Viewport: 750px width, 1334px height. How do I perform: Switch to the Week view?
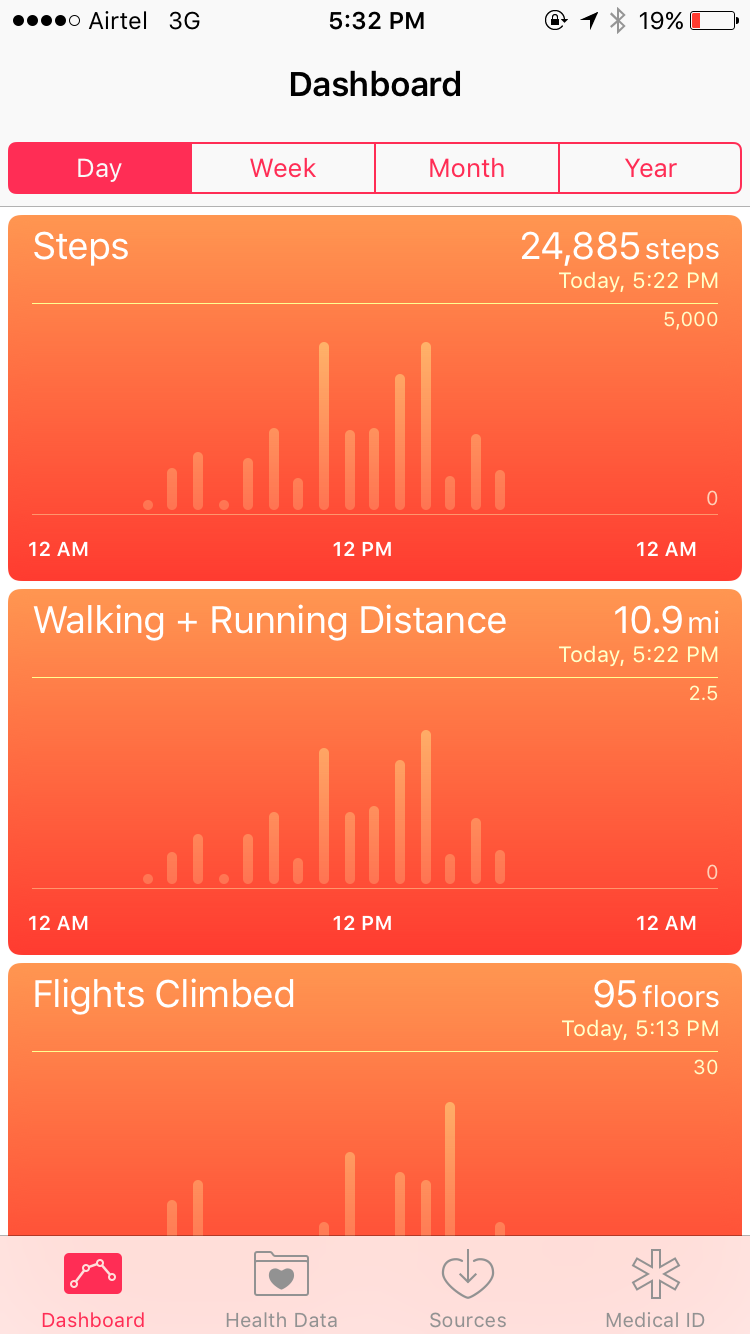[283, 168]
